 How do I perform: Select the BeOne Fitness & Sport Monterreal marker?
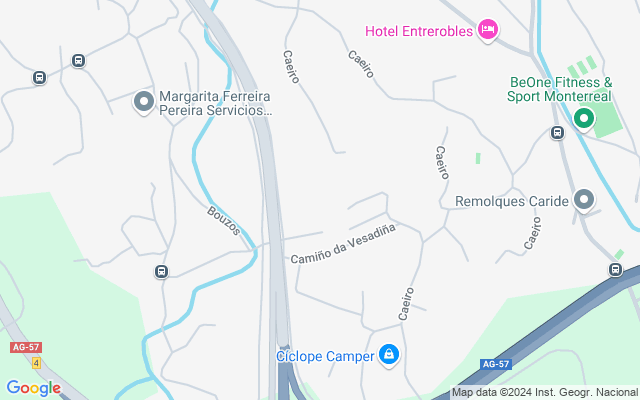pos(584,119)
